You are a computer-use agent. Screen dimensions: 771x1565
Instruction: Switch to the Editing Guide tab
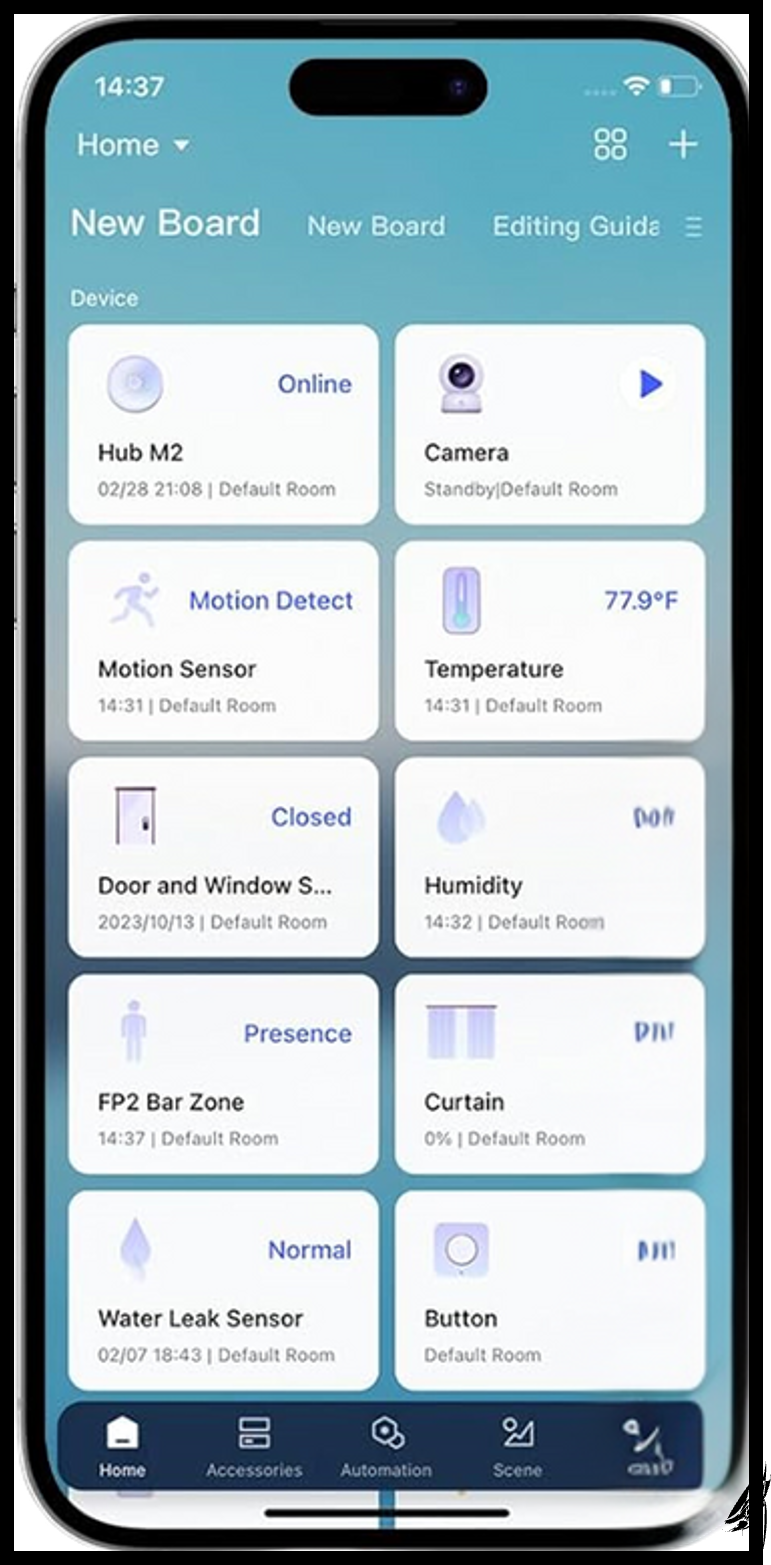point(575,226)
